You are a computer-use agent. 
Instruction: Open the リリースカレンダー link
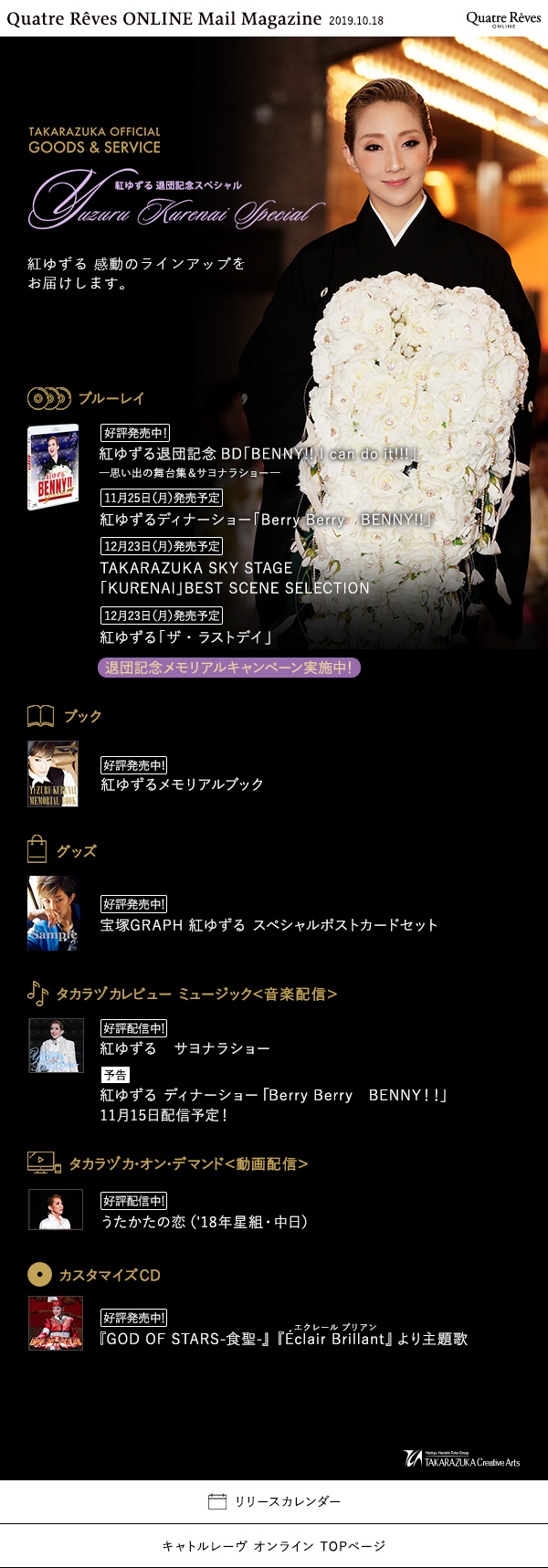[274, 1501]
